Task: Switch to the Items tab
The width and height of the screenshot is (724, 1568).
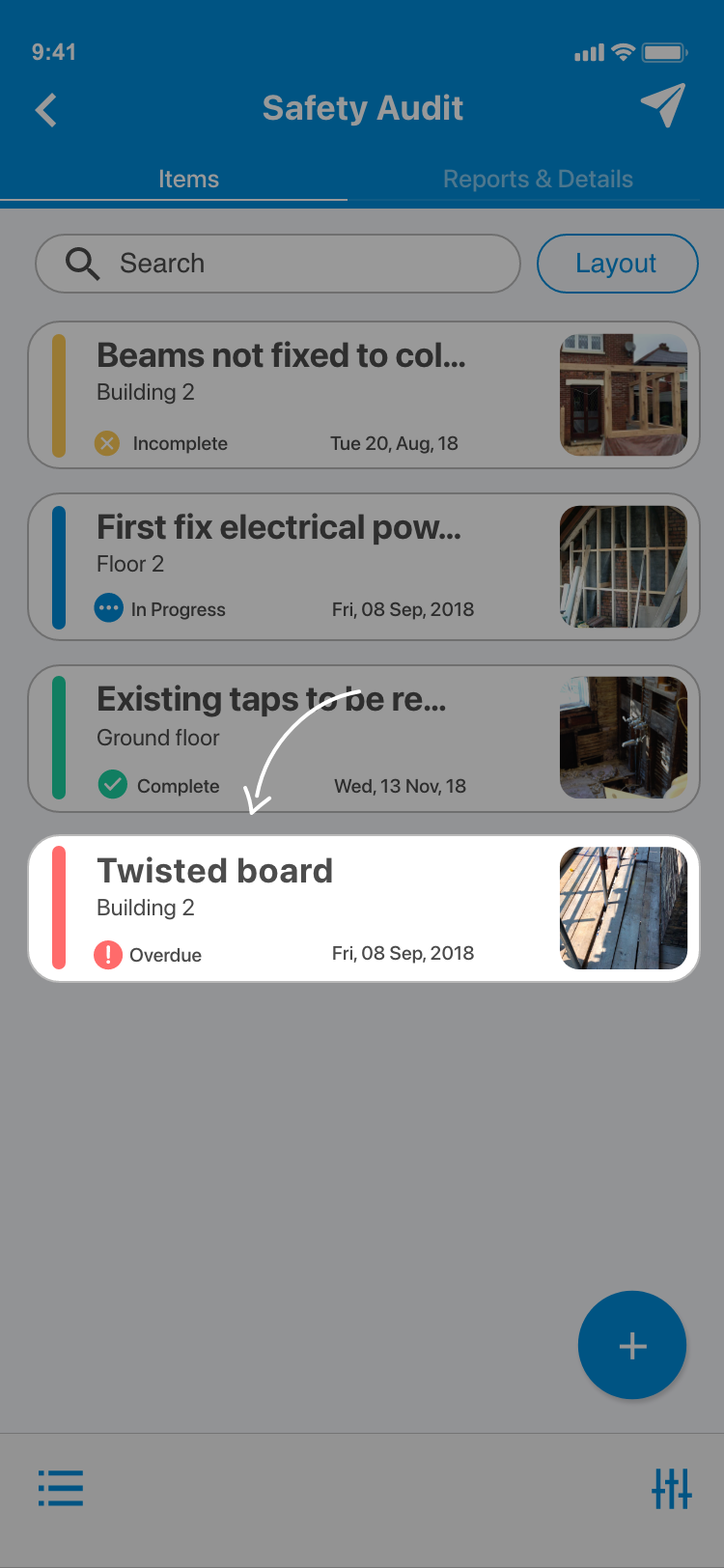Action: [x=188, y=180]
